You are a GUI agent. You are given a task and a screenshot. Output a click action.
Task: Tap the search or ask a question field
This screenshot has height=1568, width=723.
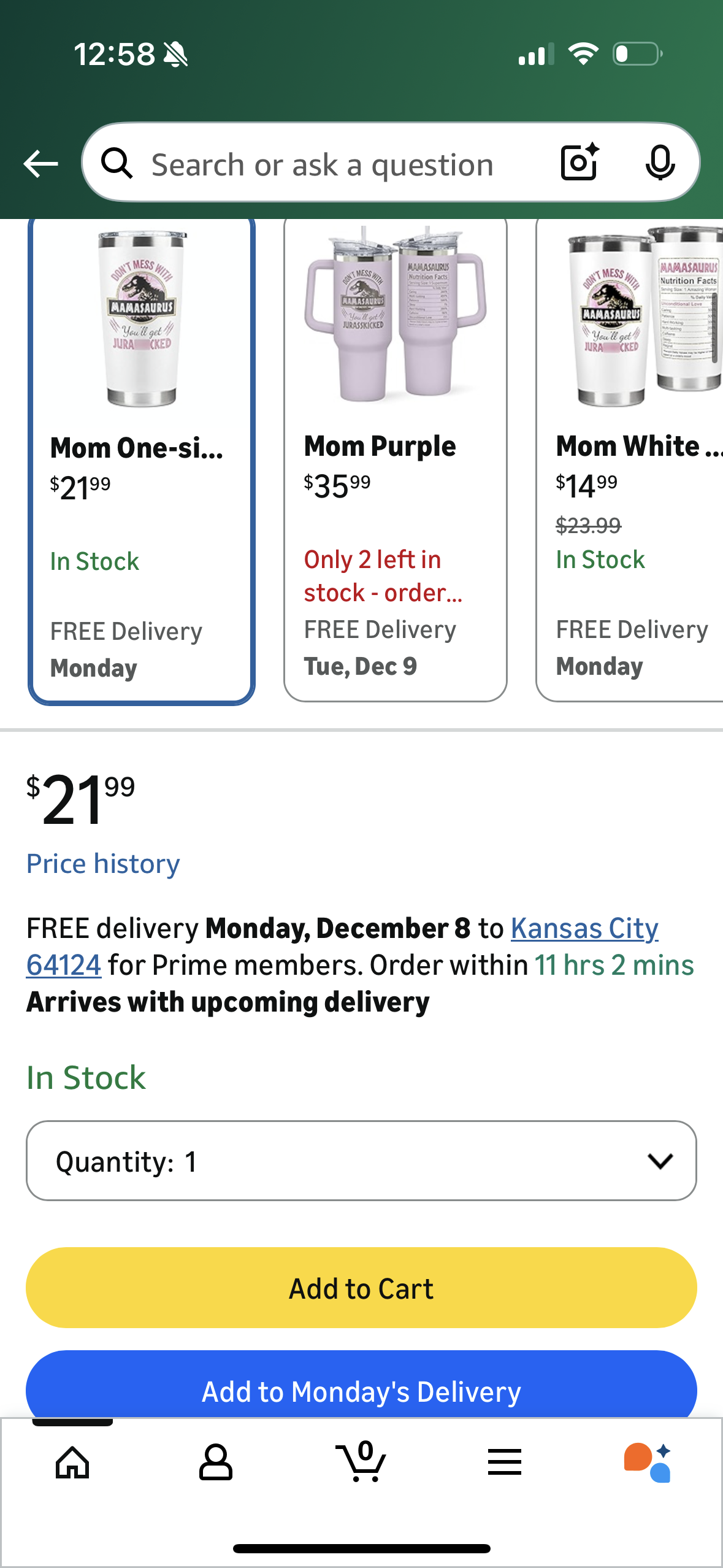tap(322, 164)
